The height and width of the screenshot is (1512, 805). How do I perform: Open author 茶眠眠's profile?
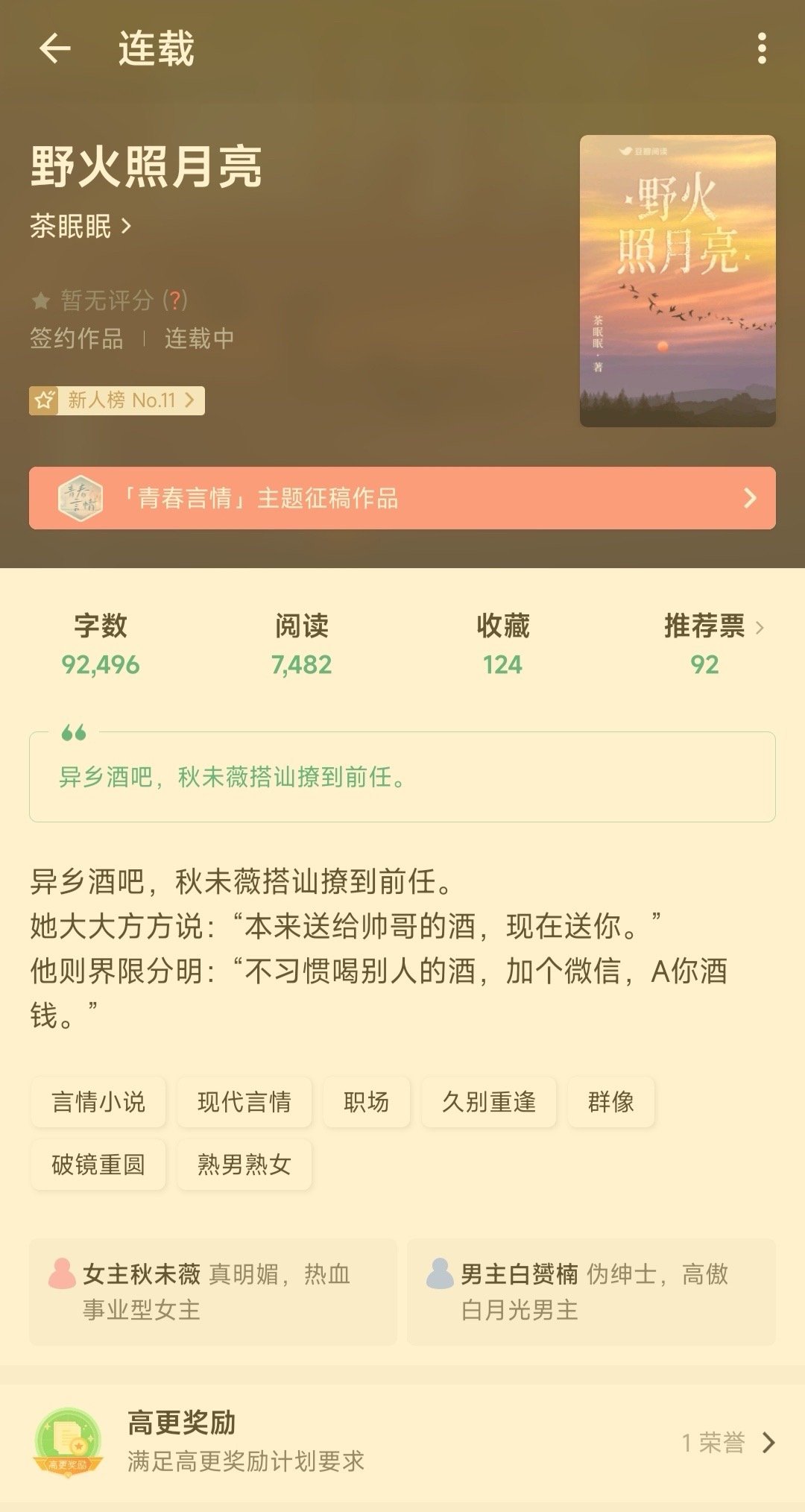click(x=80, y=226)
